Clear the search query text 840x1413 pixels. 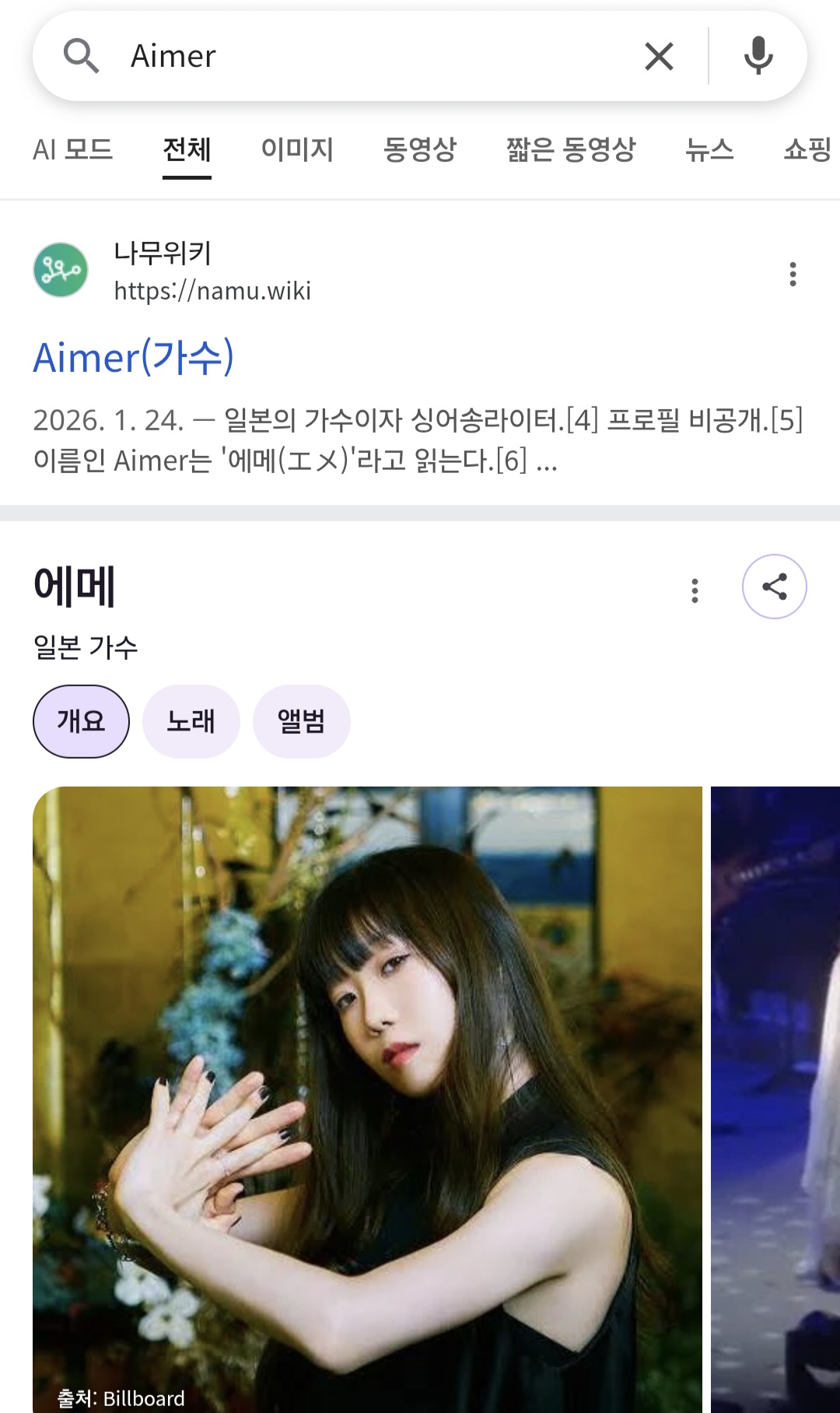pos(659,56)
